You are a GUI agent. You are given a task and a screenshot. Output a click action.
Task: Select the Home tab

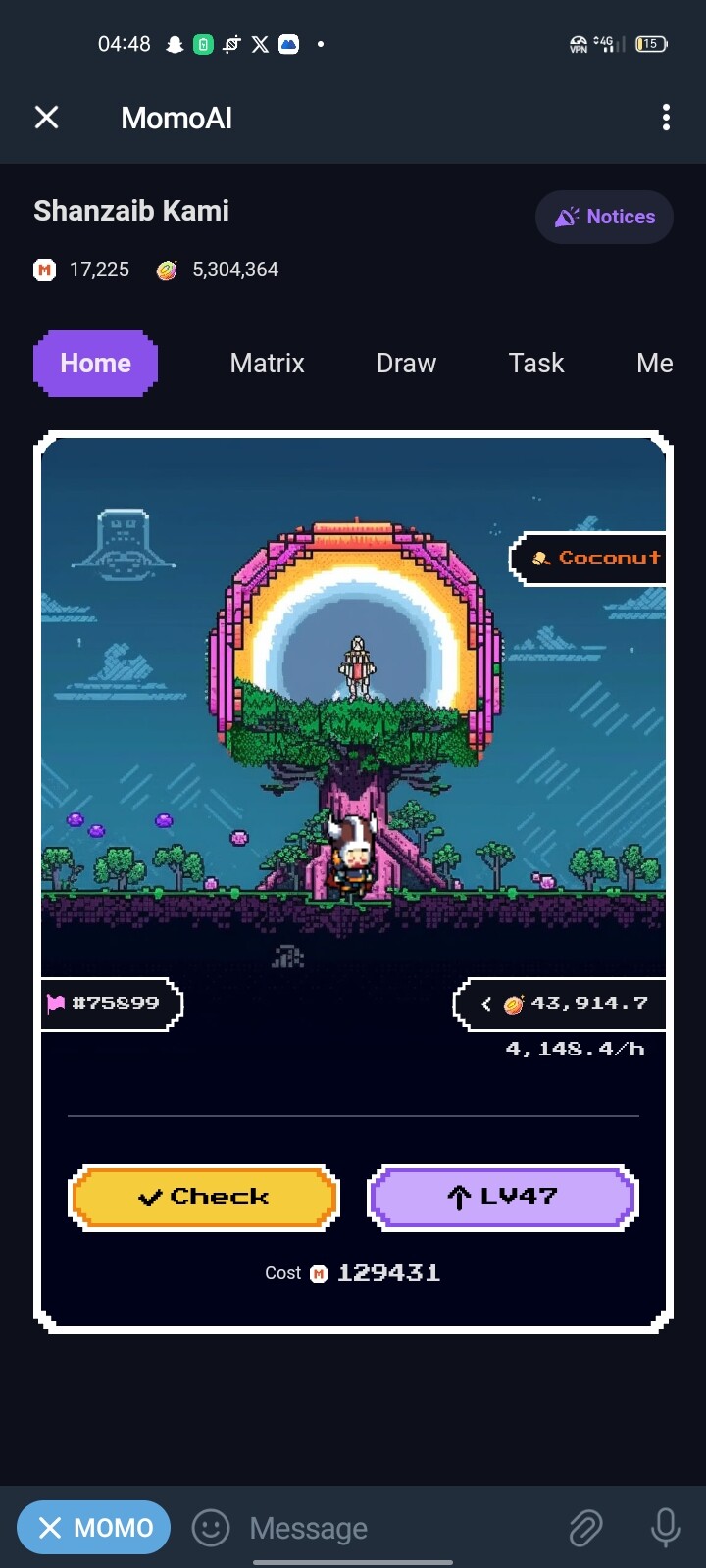95,364
